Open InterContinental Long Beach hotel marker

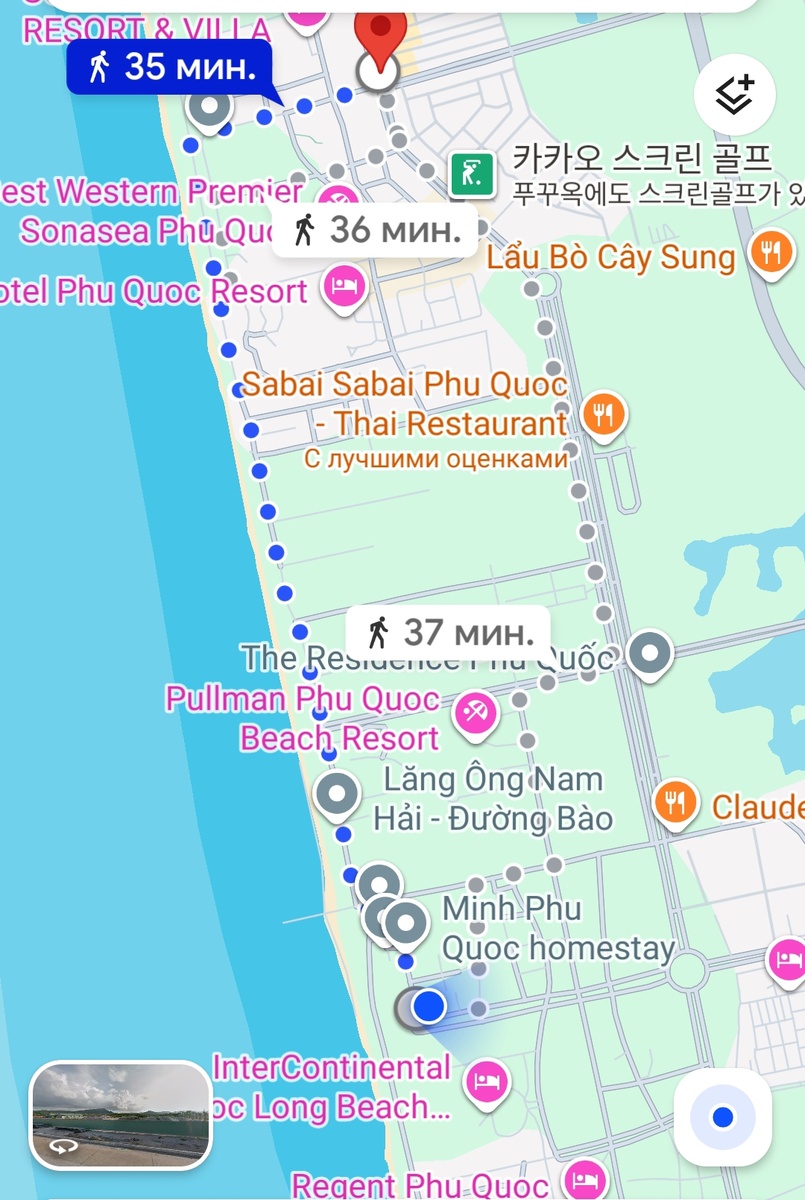(x=487, y=1081)
